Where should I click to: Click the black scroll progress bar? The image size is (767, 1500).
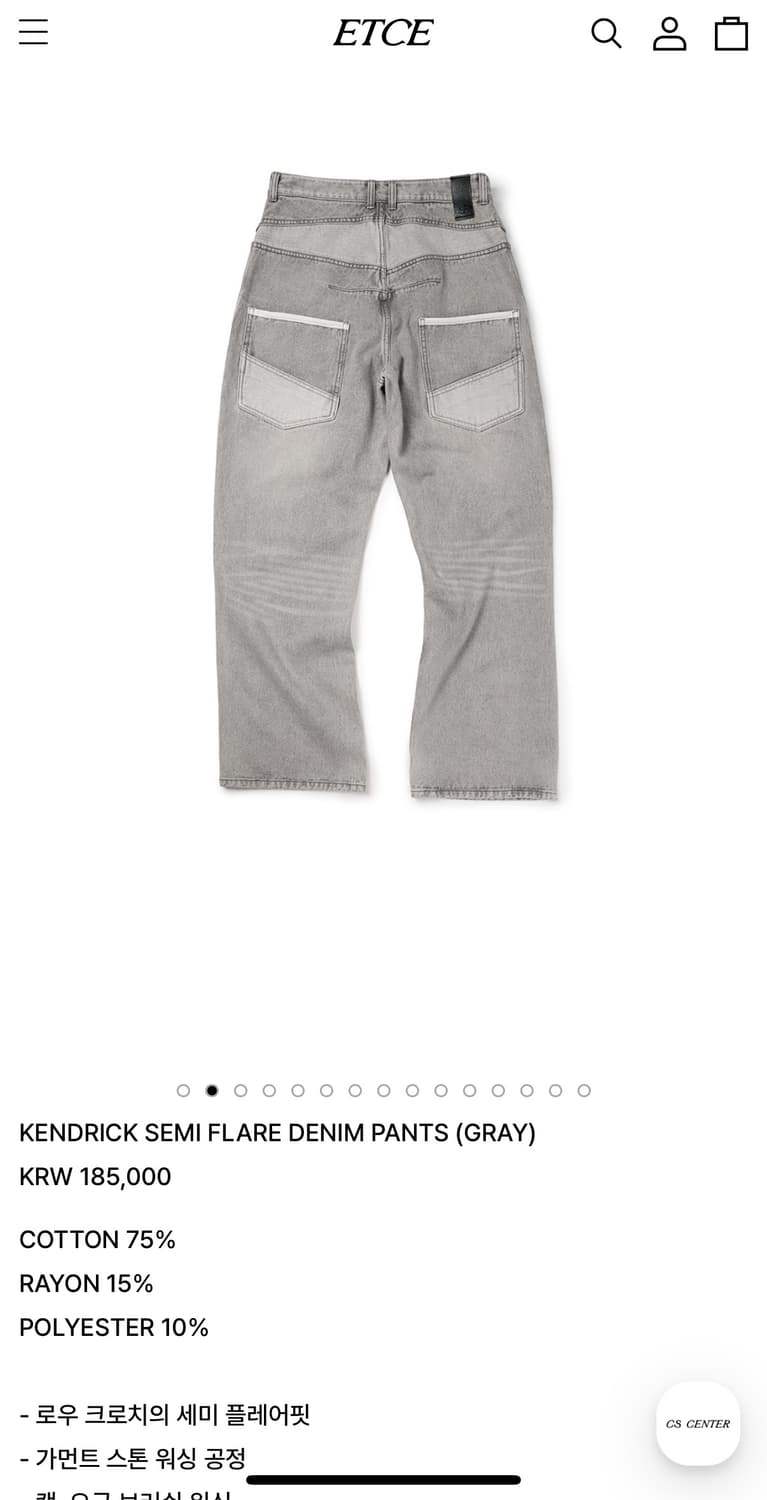pos(383,1477)
